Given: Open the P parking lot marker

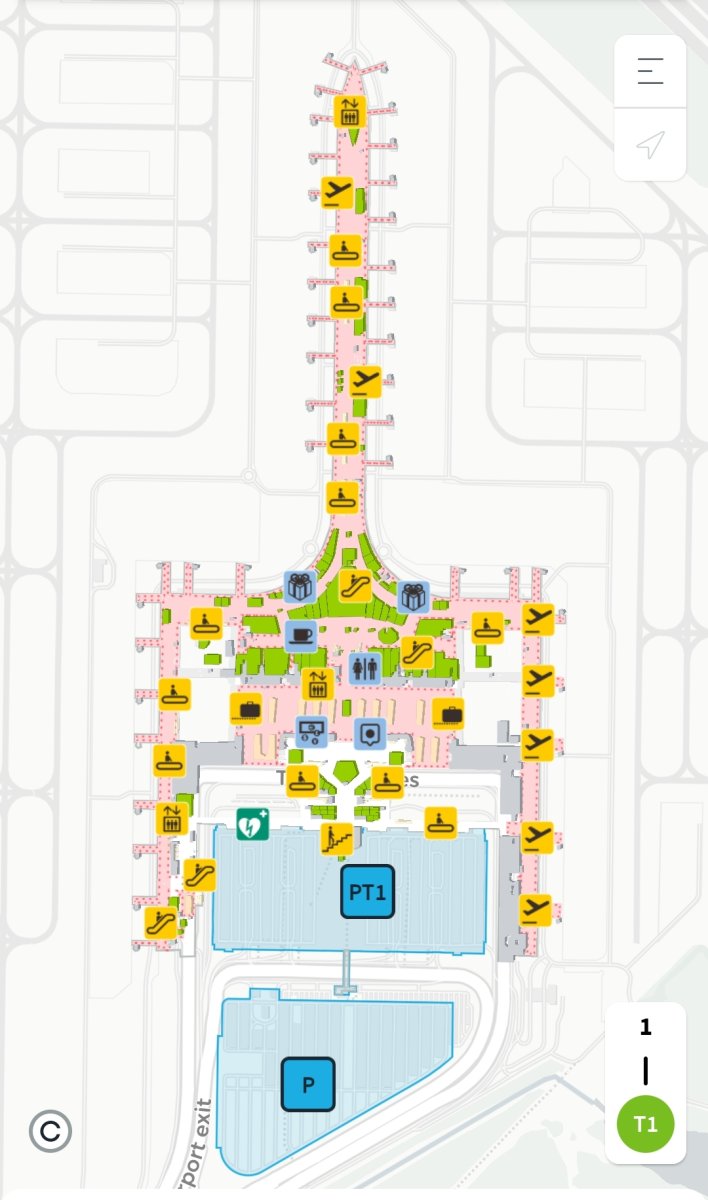Looking at the screenshot, I should 307,1084.
